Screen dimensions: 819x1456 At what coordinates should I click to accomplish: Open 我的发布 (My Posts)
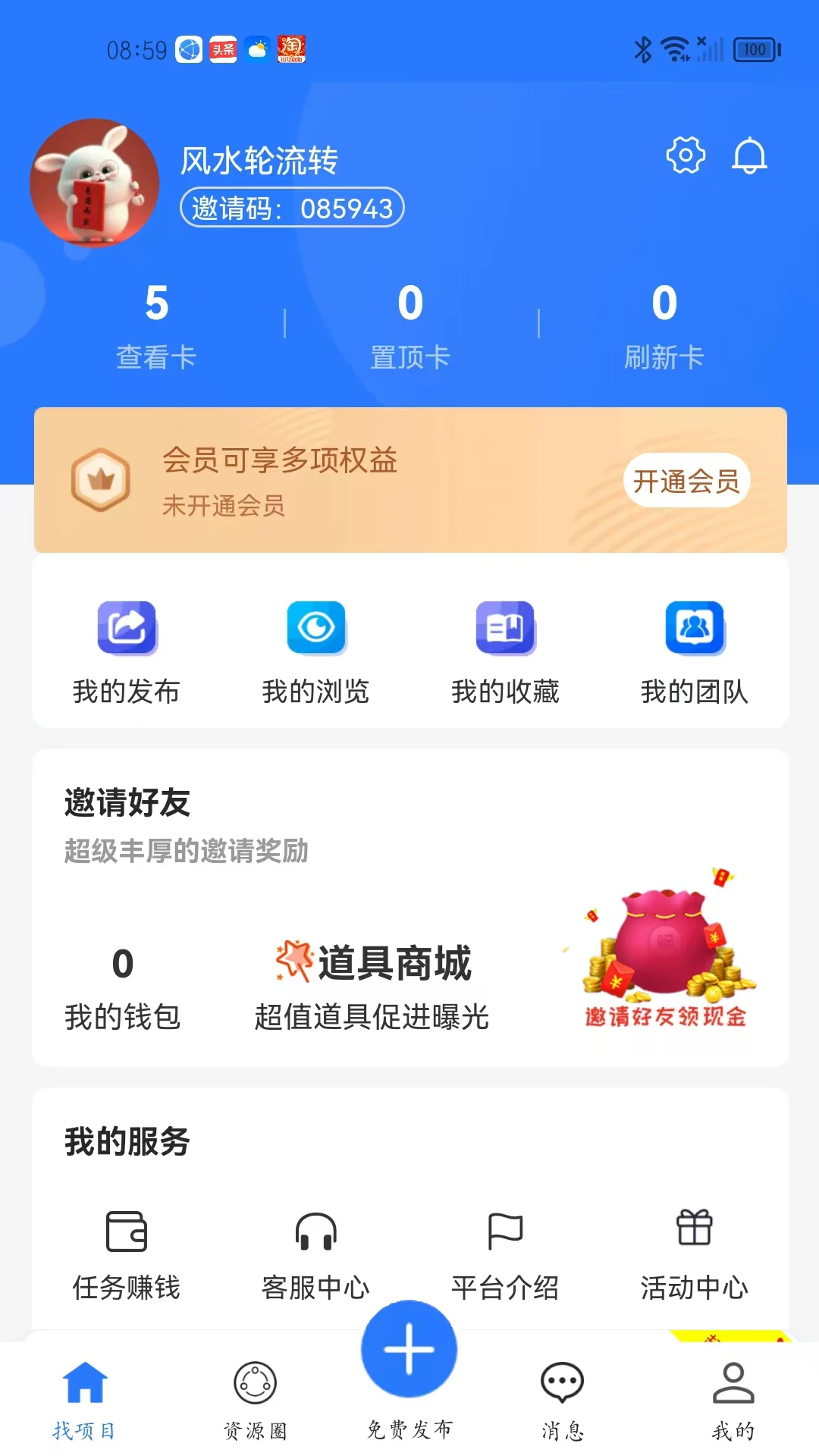125,652
